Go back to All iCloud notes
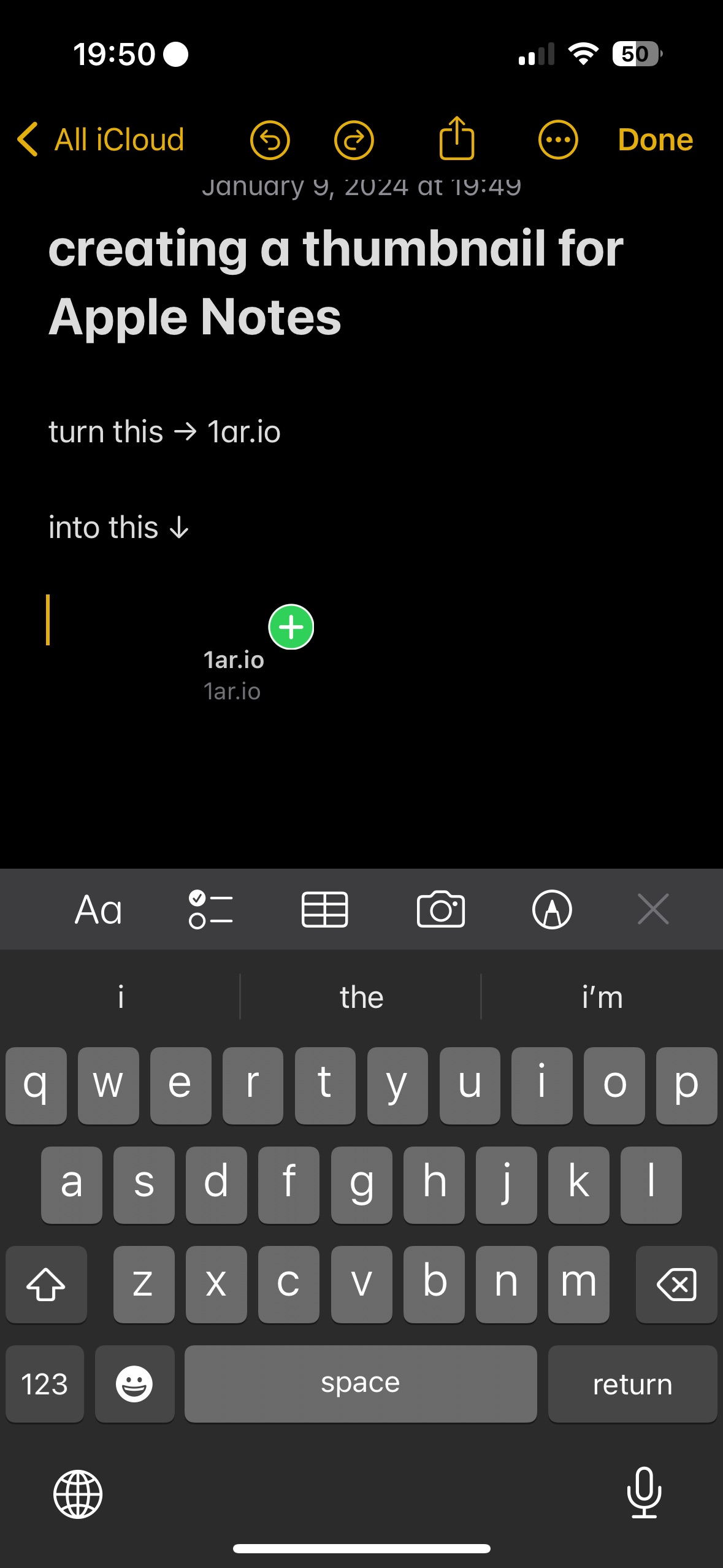The width and height of the screenshot is (723, 1568). [98, 139]
